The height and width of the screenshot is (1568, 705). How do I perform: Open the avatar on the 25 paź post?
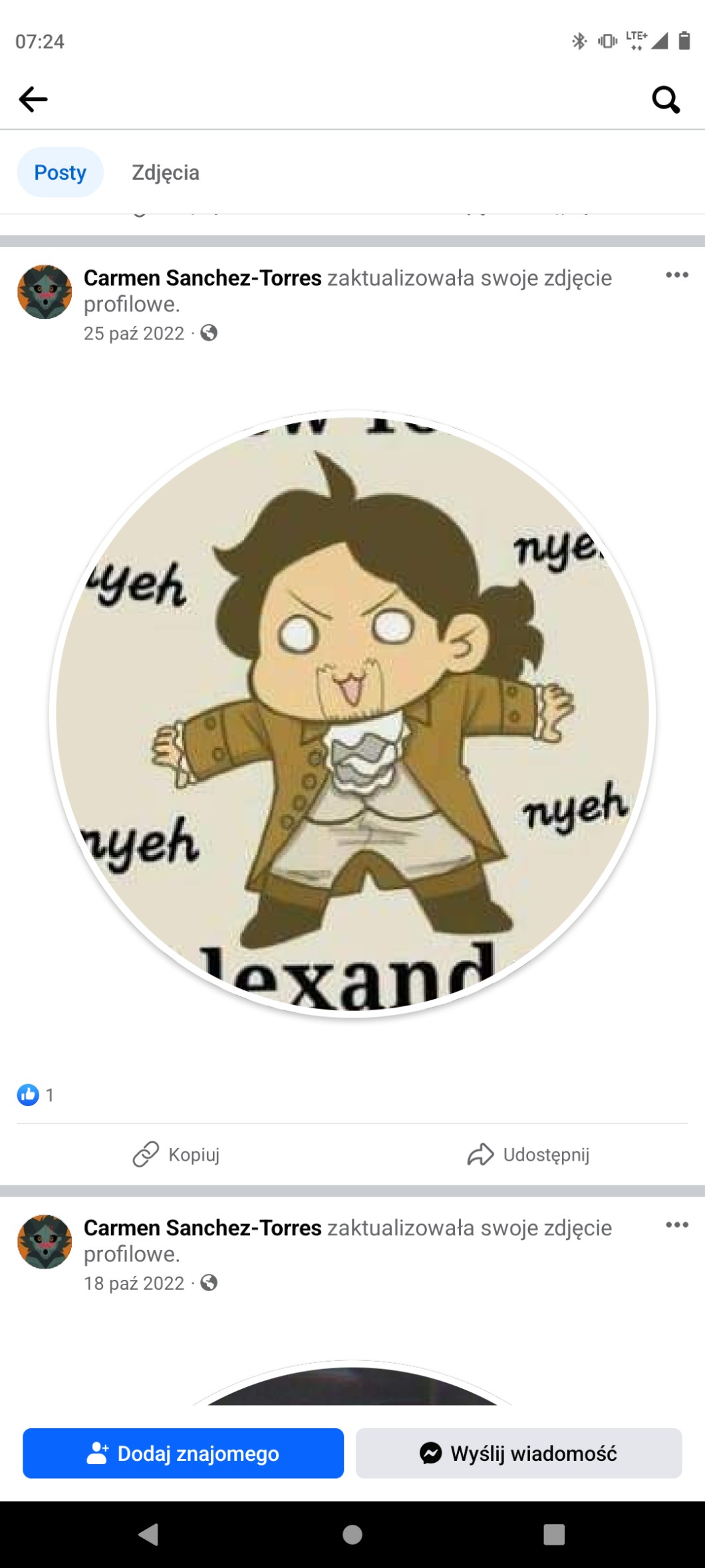coord(45,292)
